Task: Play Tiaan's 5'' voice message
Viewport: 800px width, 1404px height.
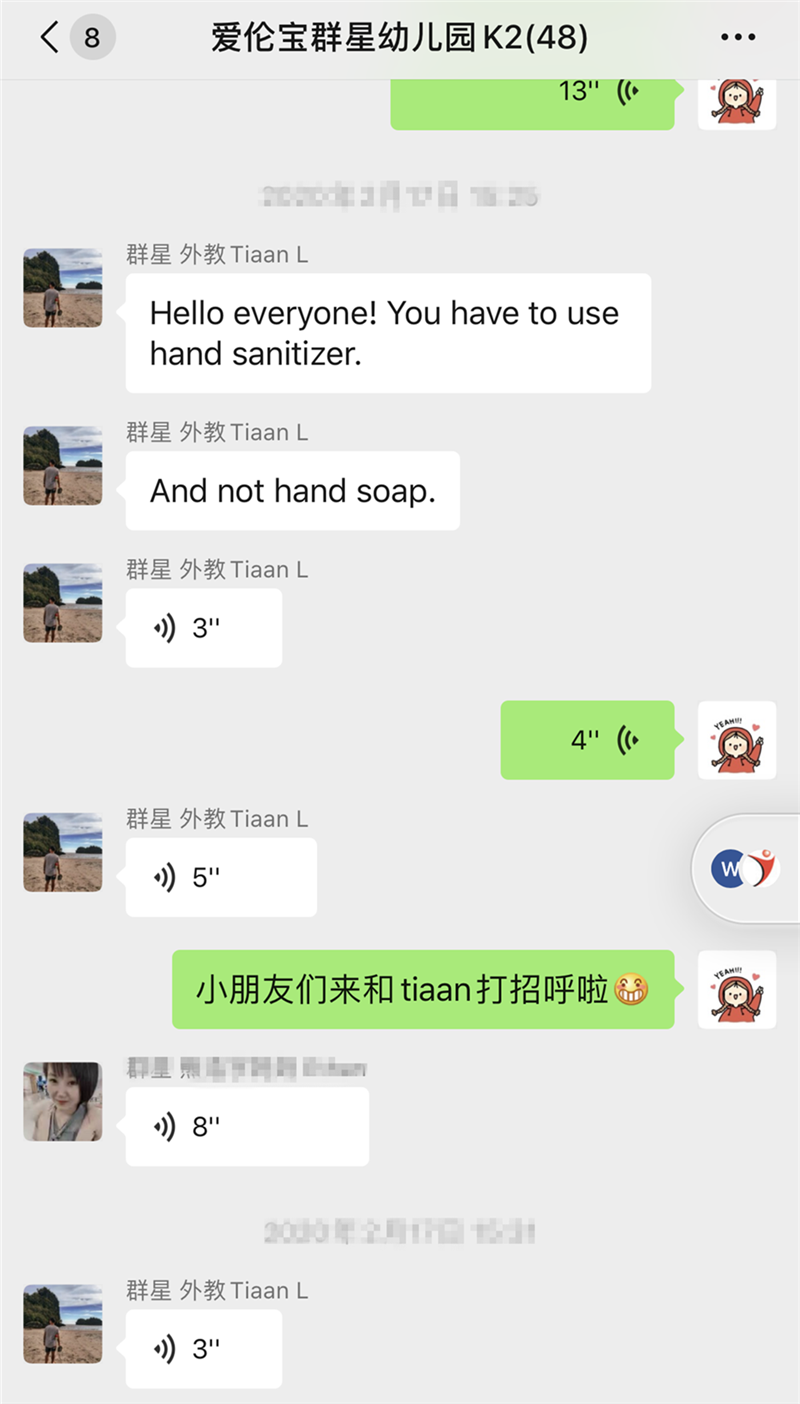Action: 220,878
